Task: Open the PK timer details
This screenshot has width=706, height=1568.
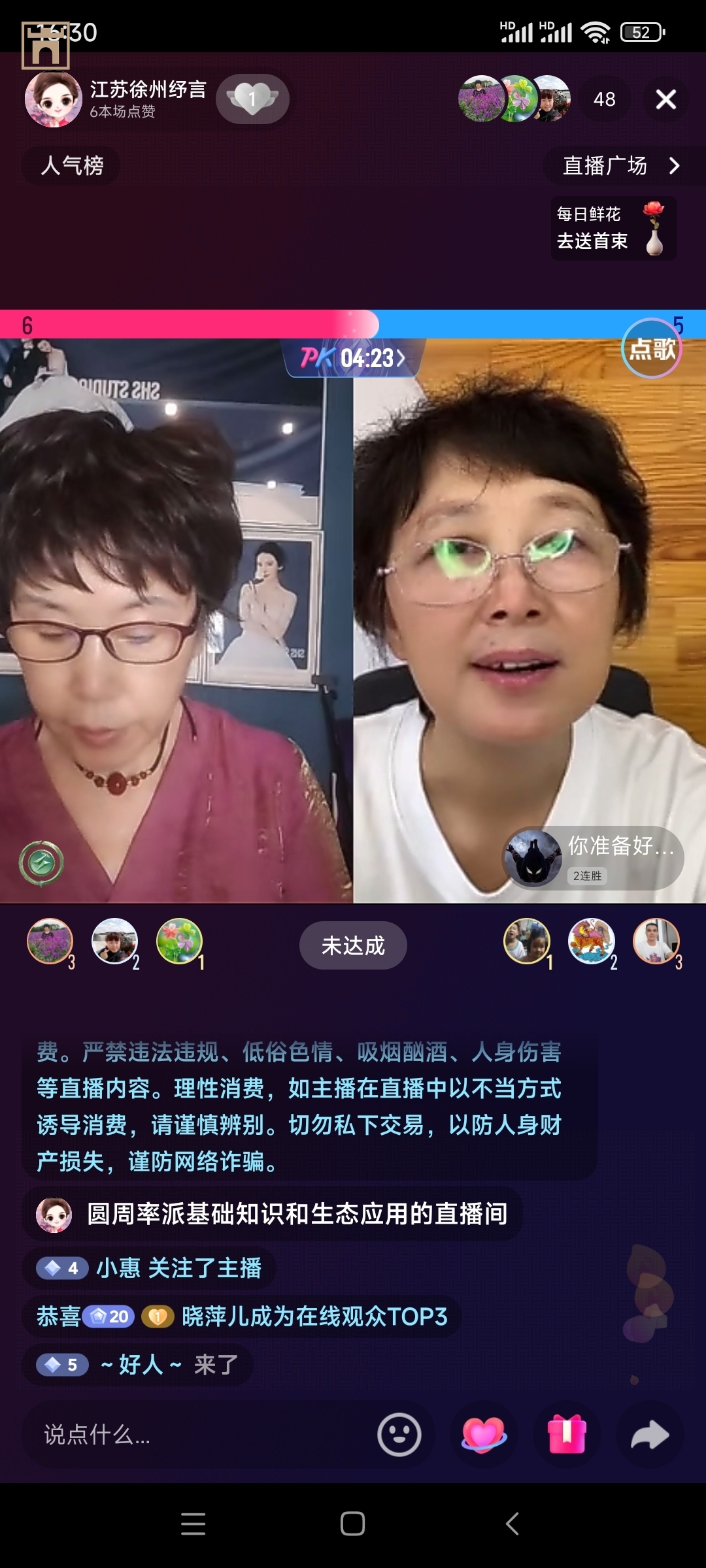Action: pos(353,357)
